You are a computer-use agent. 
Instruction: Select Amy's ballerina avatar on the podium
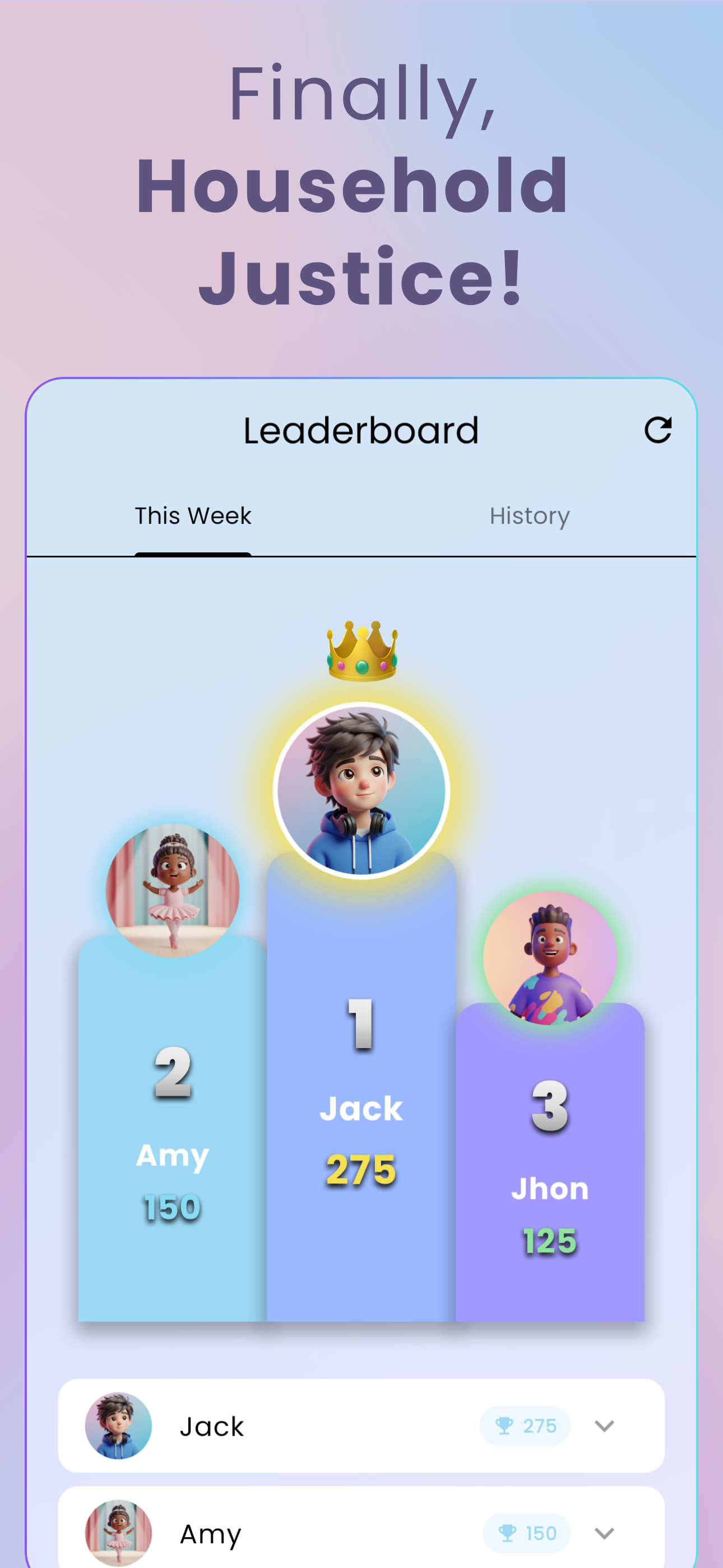coord(172,890)
